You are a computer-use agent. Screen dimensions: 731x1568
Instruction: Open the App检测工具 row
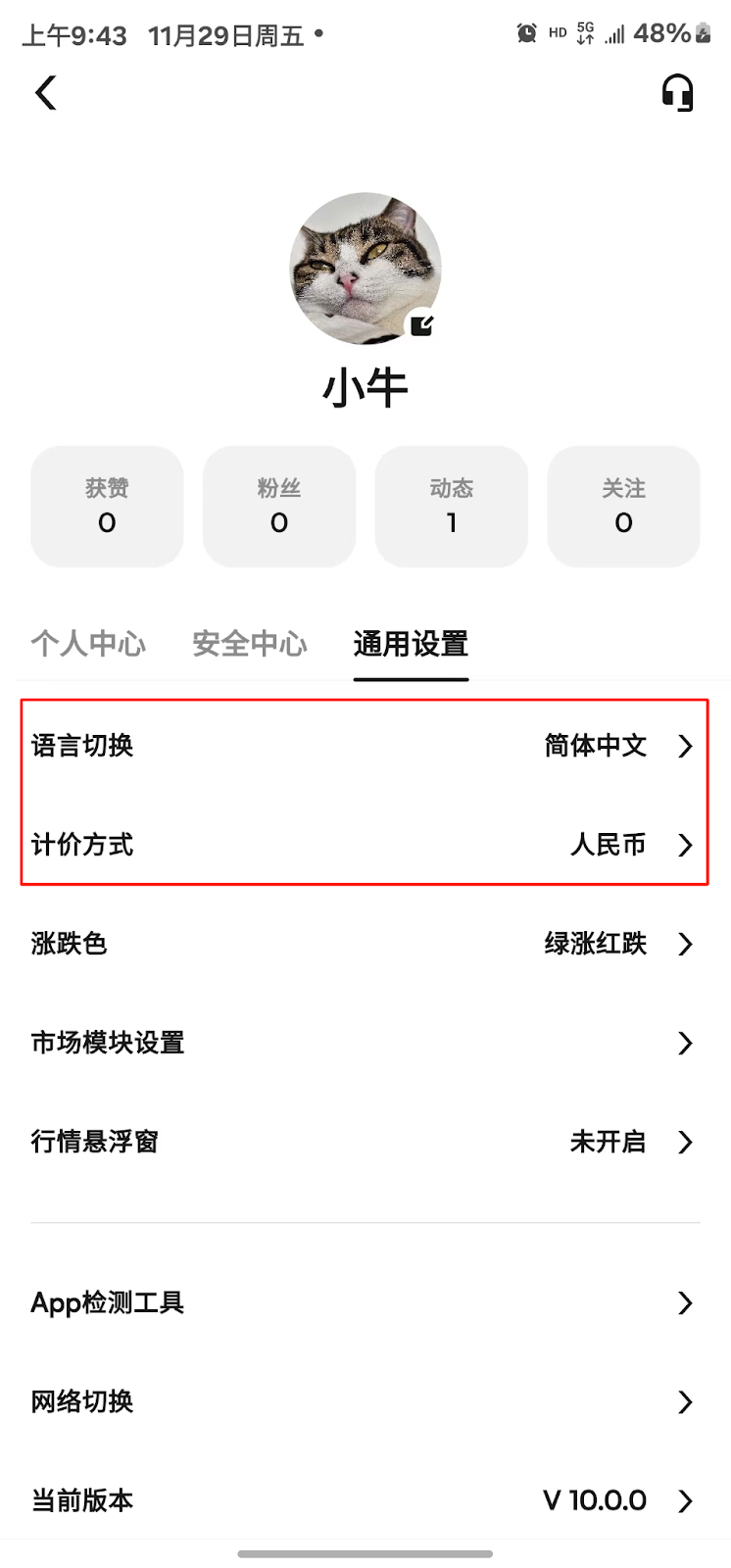pos(365,1302)
